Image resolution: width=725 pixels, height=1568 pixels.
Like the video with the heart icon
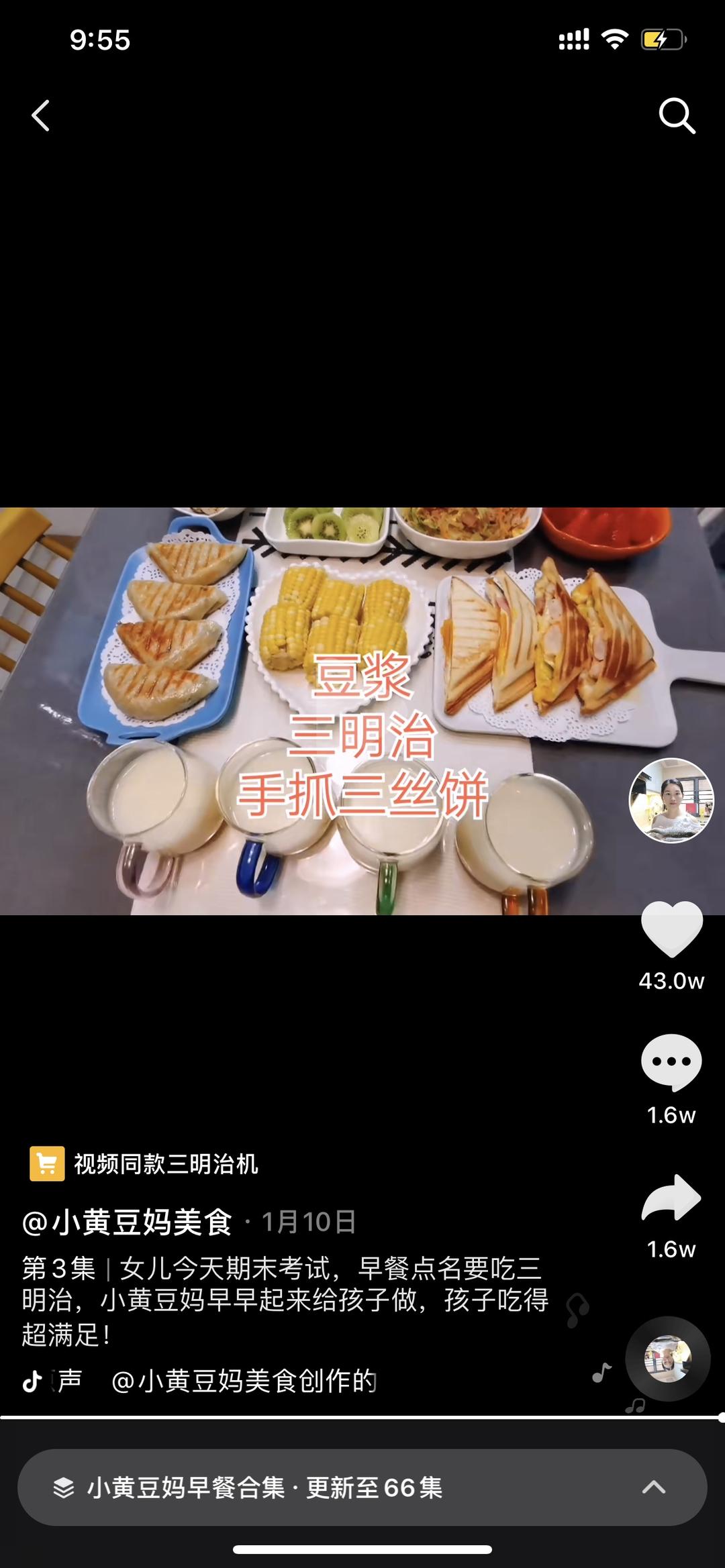tap(671, 929)
